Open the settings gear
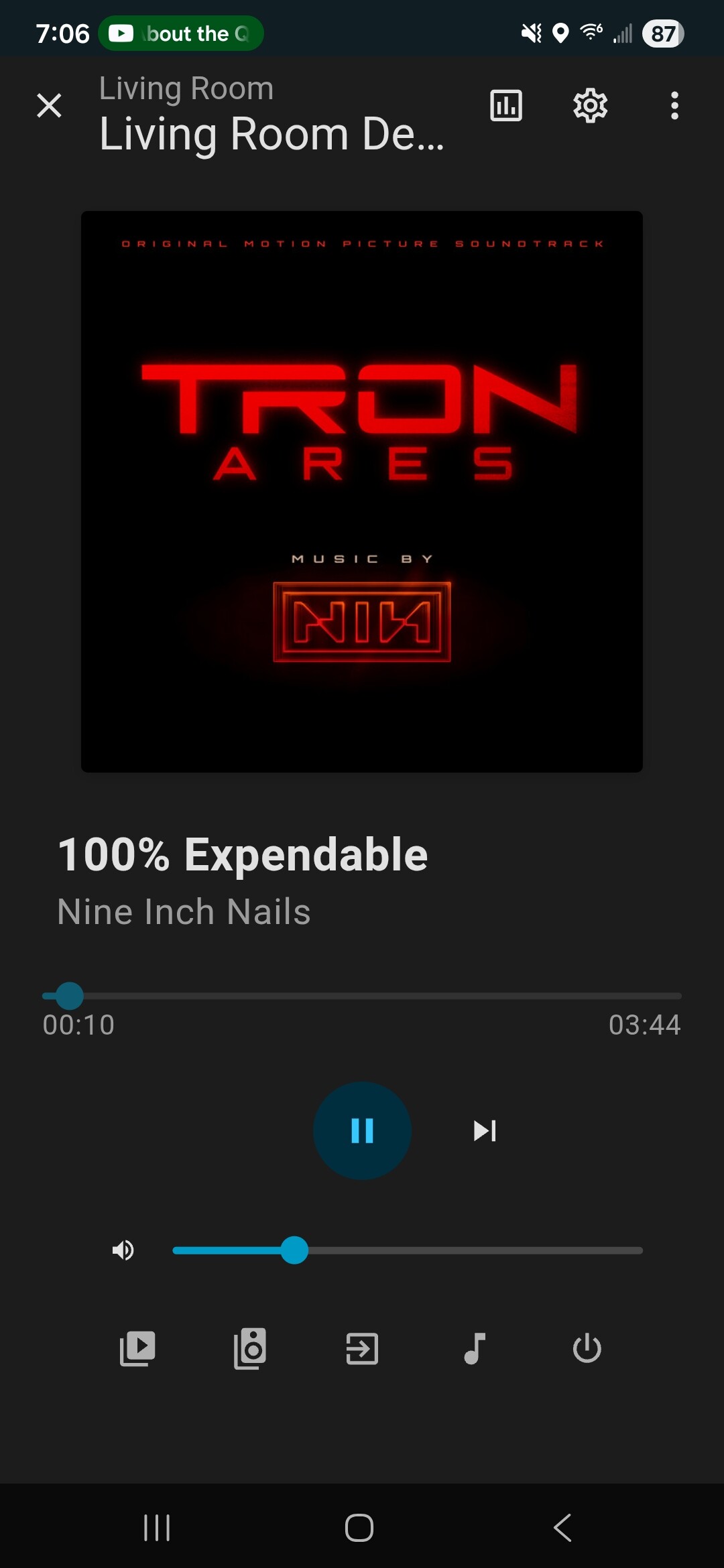 (x=590, y=106)
